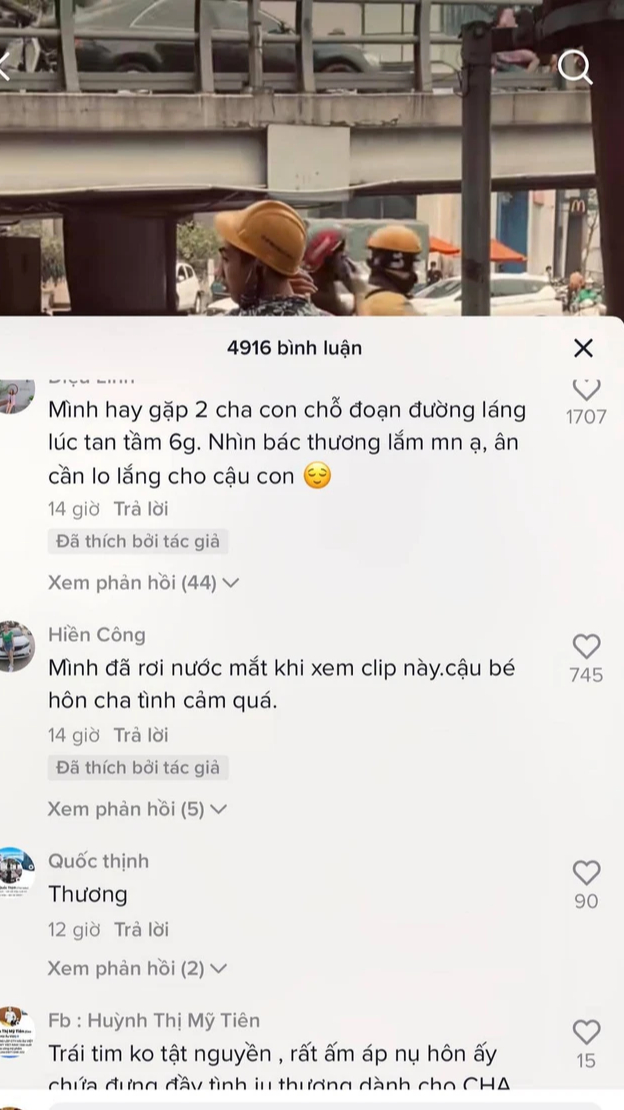
Task: Open search at top of video
Action: click(x=575, y=67)
